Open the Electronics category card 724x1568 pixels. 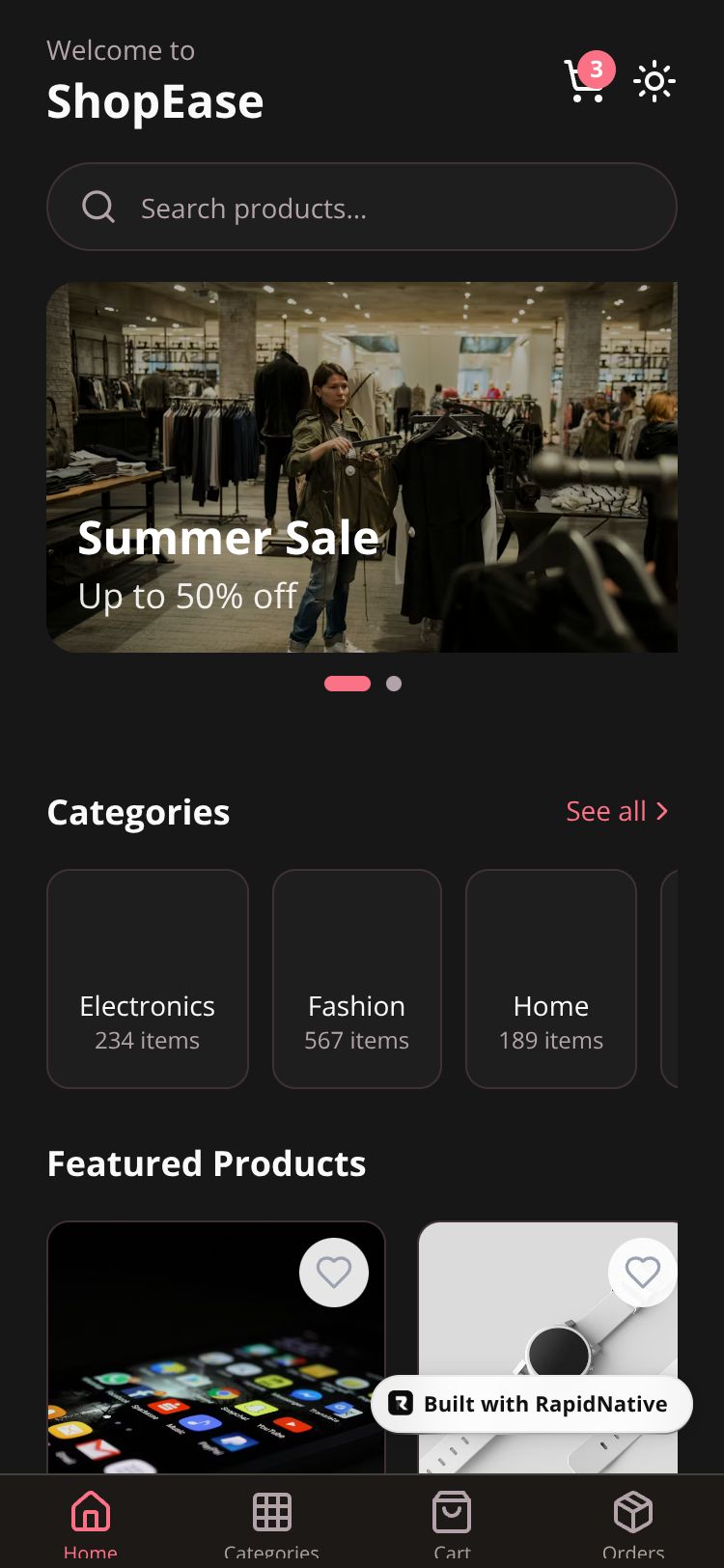pyautogui.click(x=148, y=978)
